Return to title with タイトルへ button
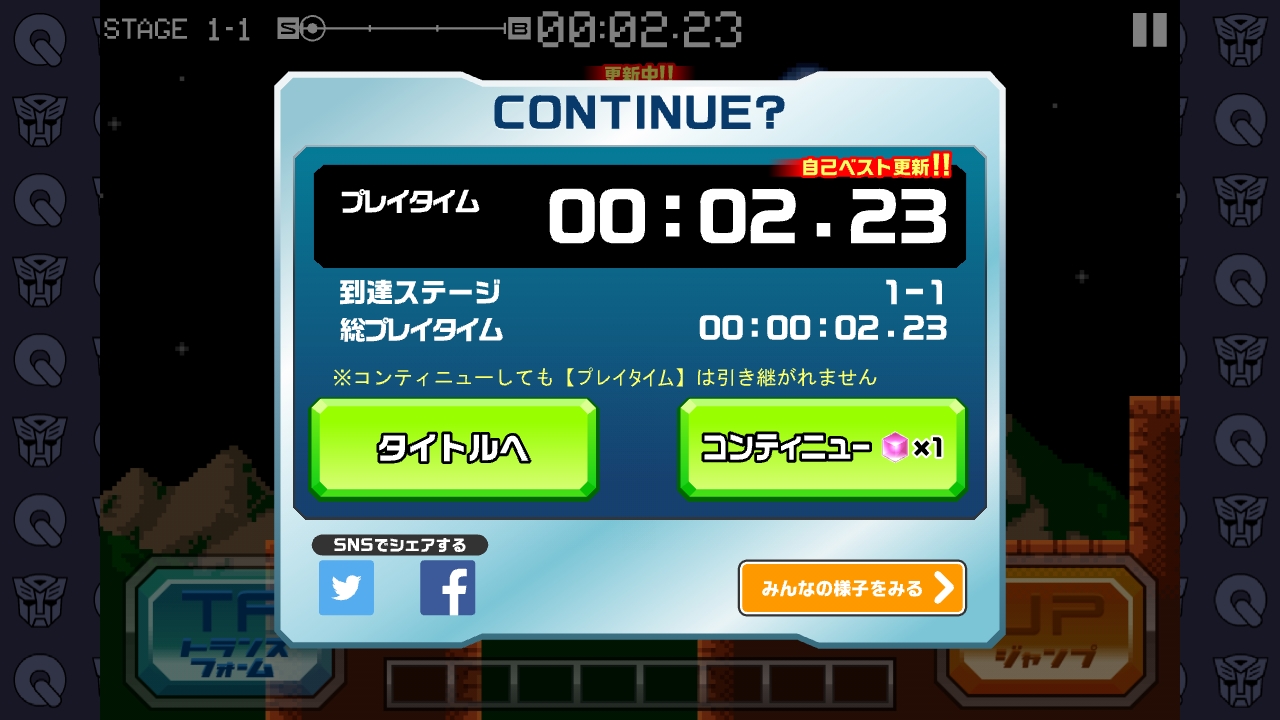 click(x=453, y=449)
